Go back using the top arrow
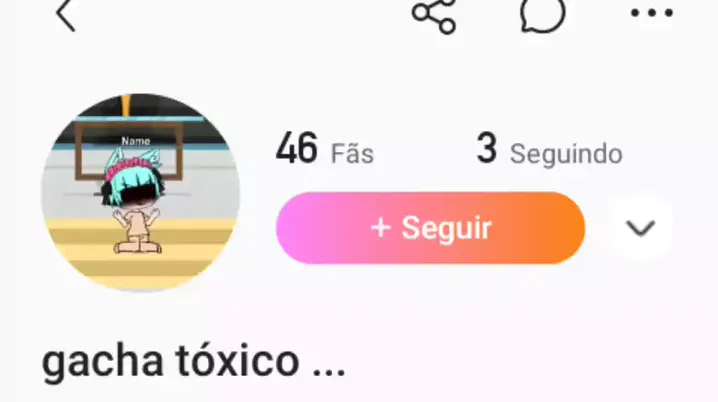This screenshot has width=718, height=402. [66, 14]
